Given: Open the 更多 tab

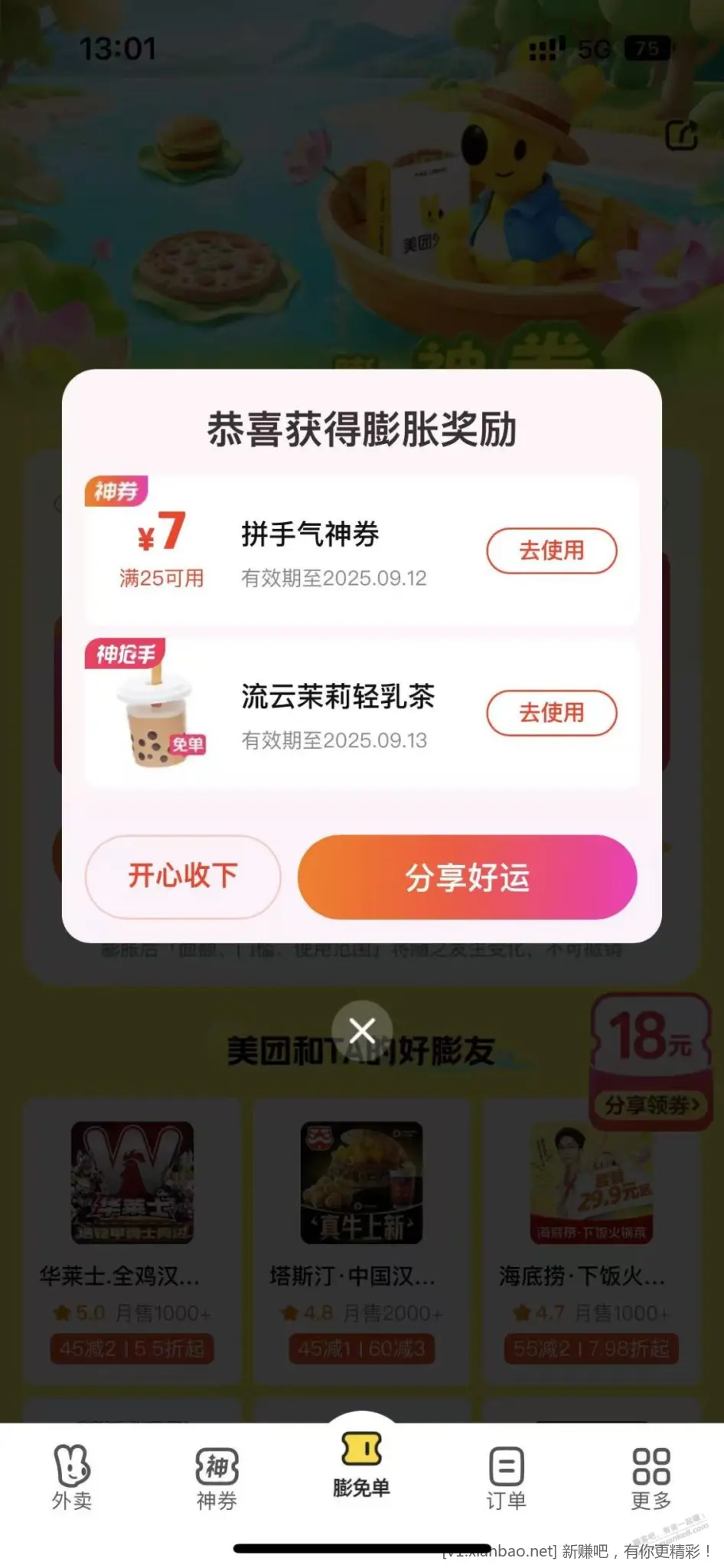Looking at the screenshot, I should pos(651,1478).
